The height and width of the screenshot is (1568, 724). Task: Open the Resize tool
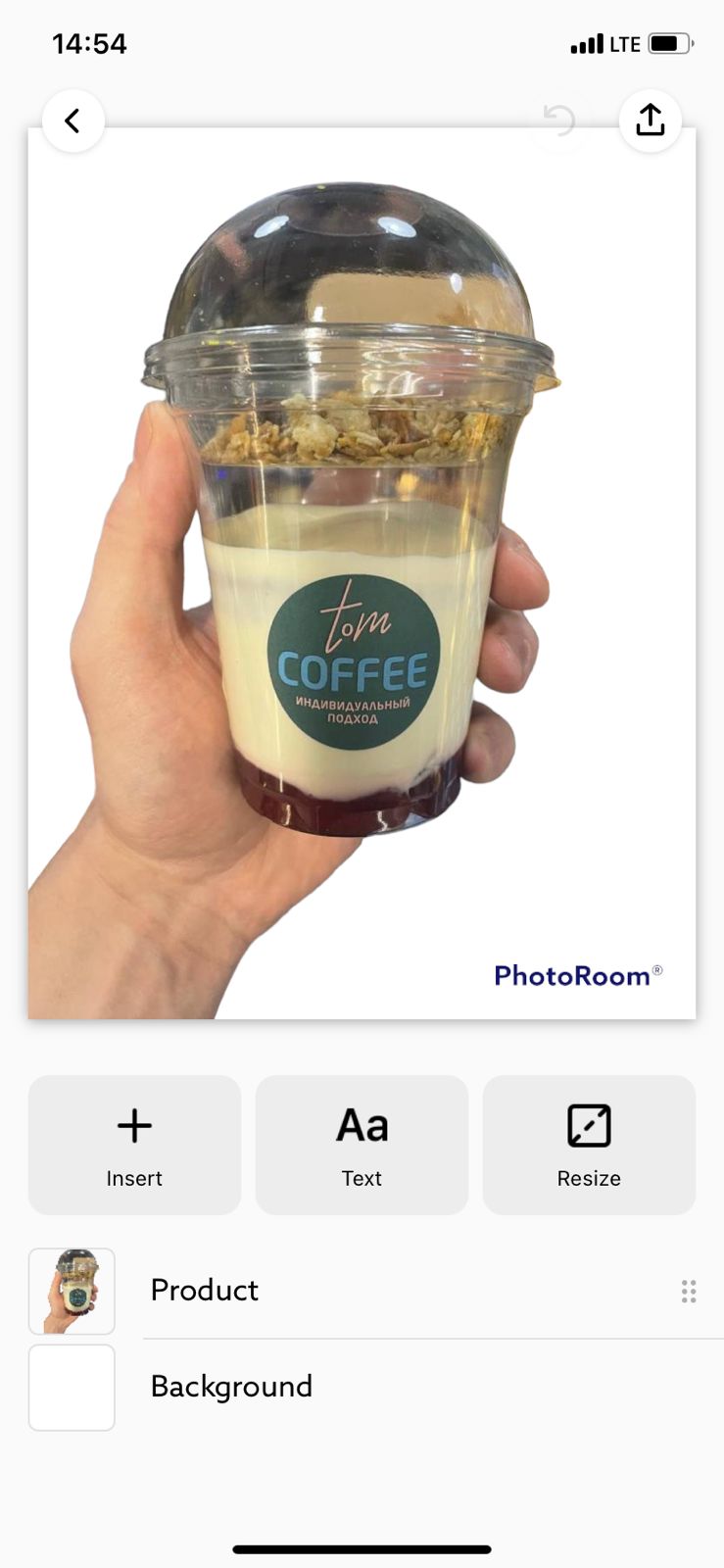(x=589, y=1145)
